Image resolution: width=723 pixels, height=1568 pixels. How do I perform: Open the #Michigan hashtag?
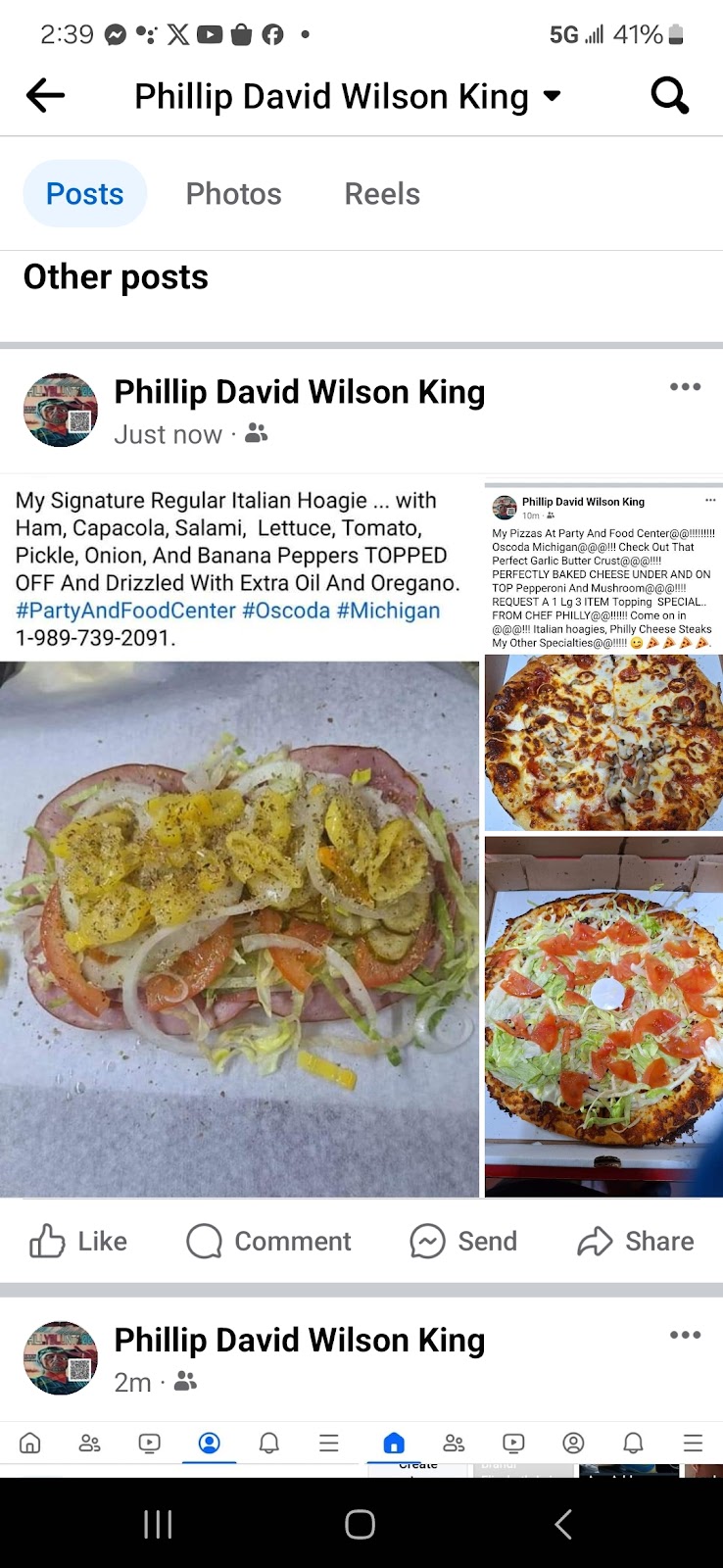(x=388, y=611)
